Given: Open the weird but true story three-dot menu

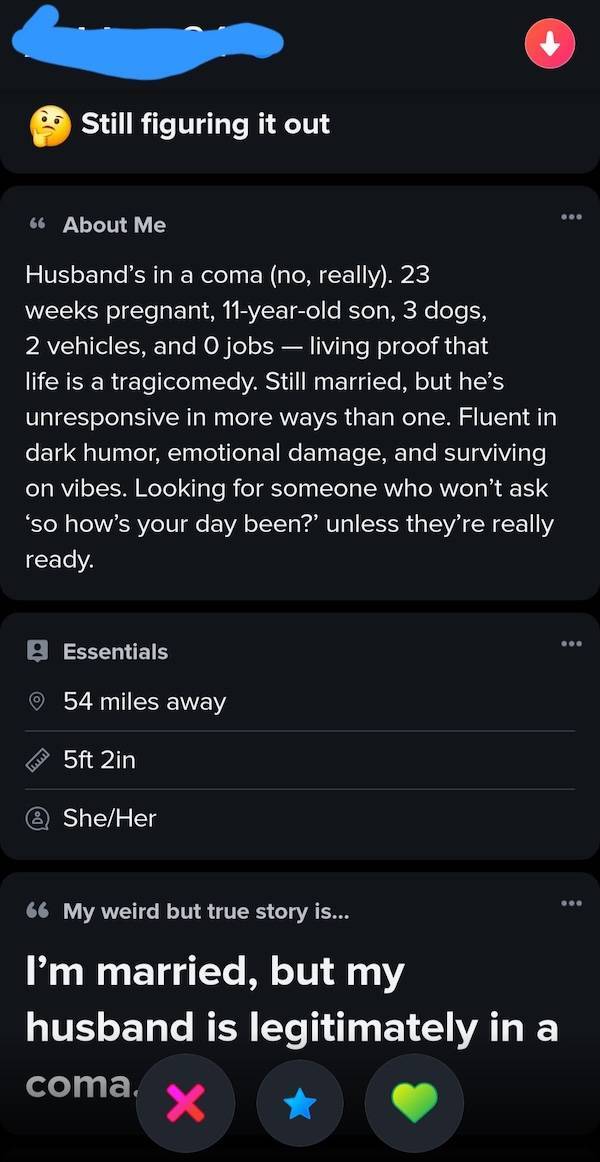Looking at the screenshot, I should (x=571, y=903).
